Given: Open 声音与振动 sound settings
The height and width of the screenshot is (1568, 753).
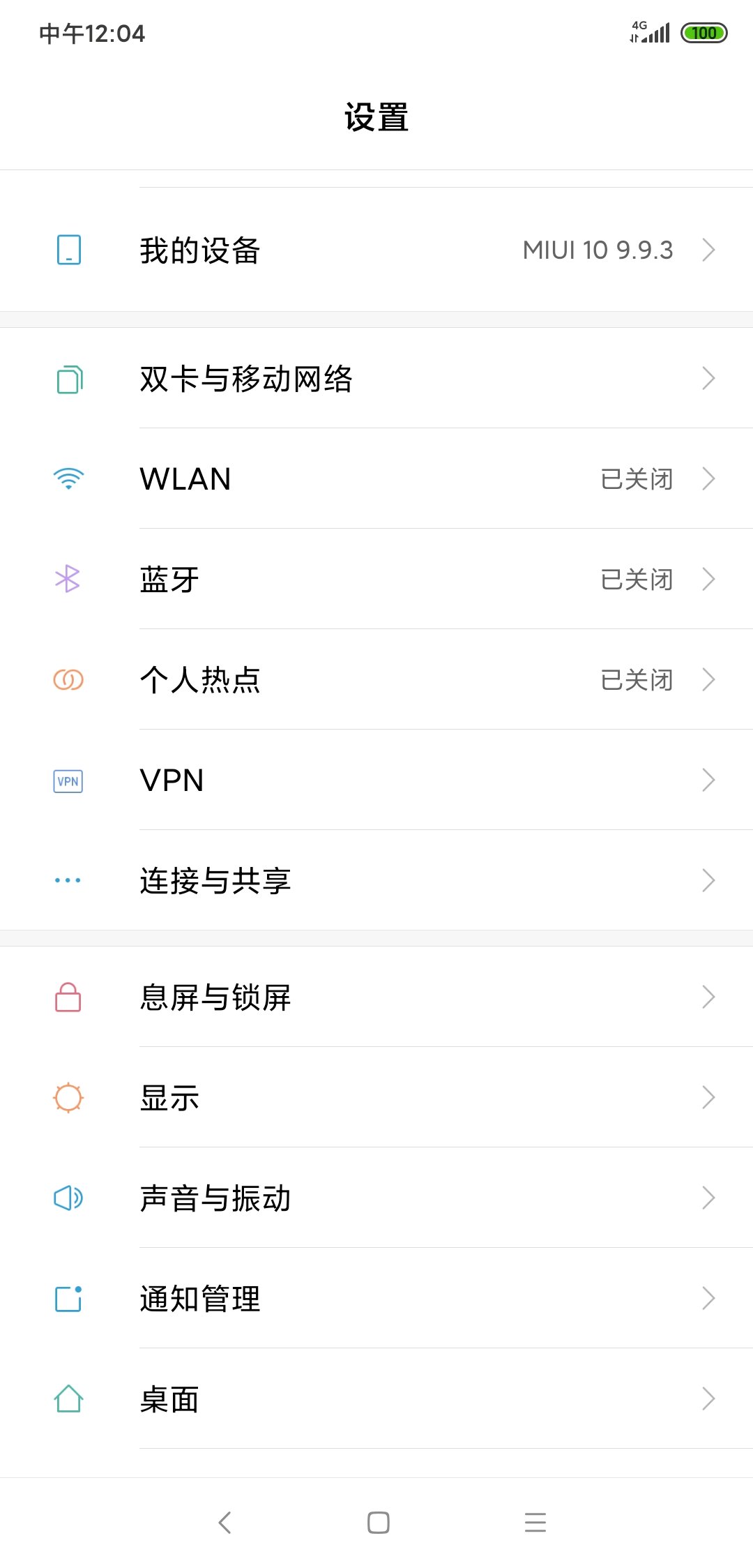Looking at the screenshot, I should (376, 1198).
